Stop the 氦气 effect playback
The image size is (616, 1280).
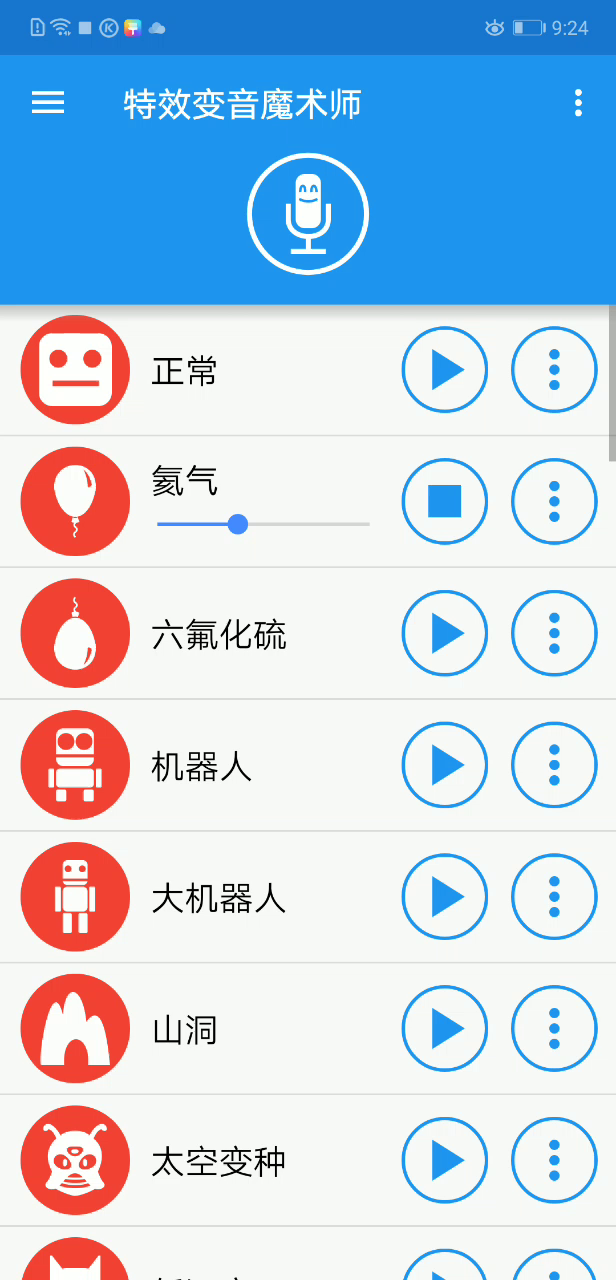click(x=445, y=501)
